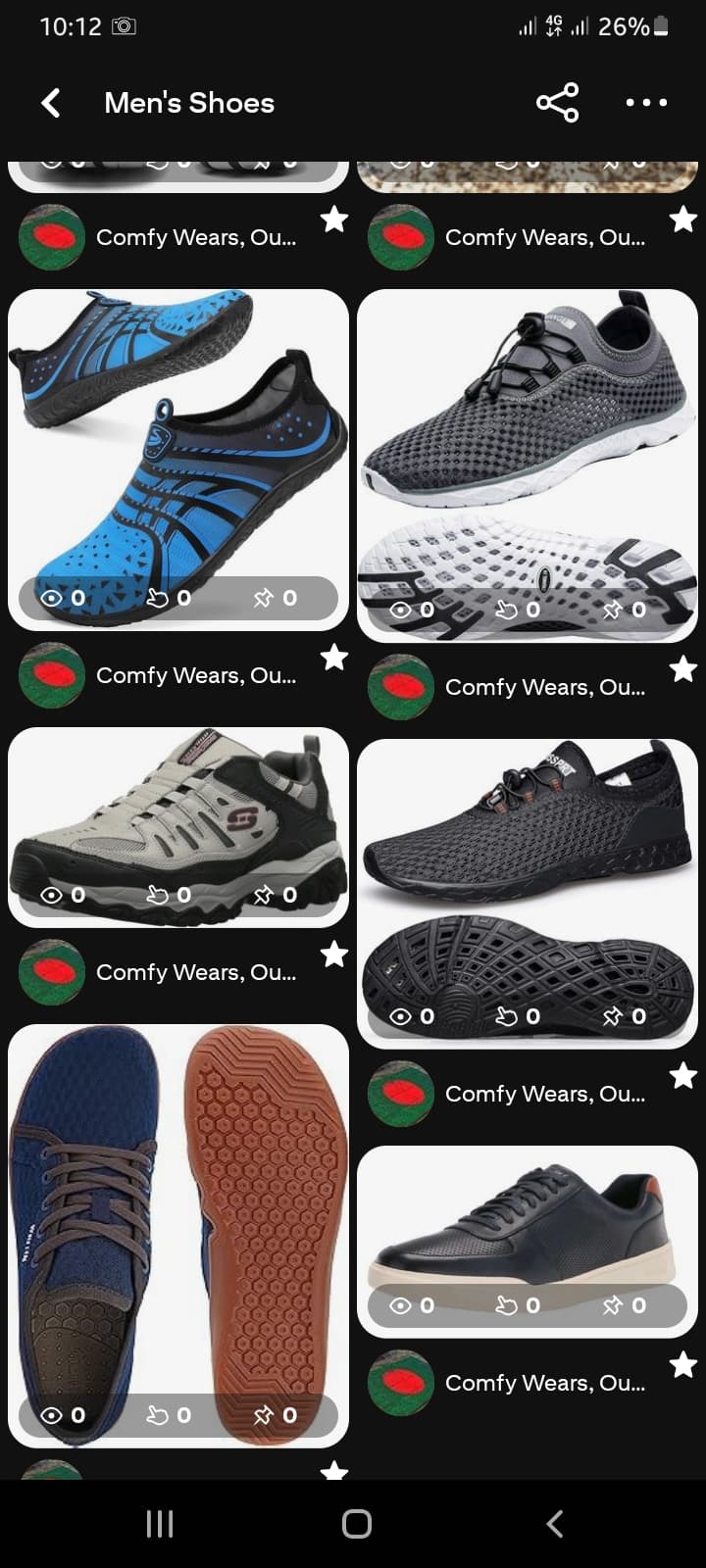Open the blue water shoes pin
This screenshot has height=1568, width=706.
coord(178,441)
